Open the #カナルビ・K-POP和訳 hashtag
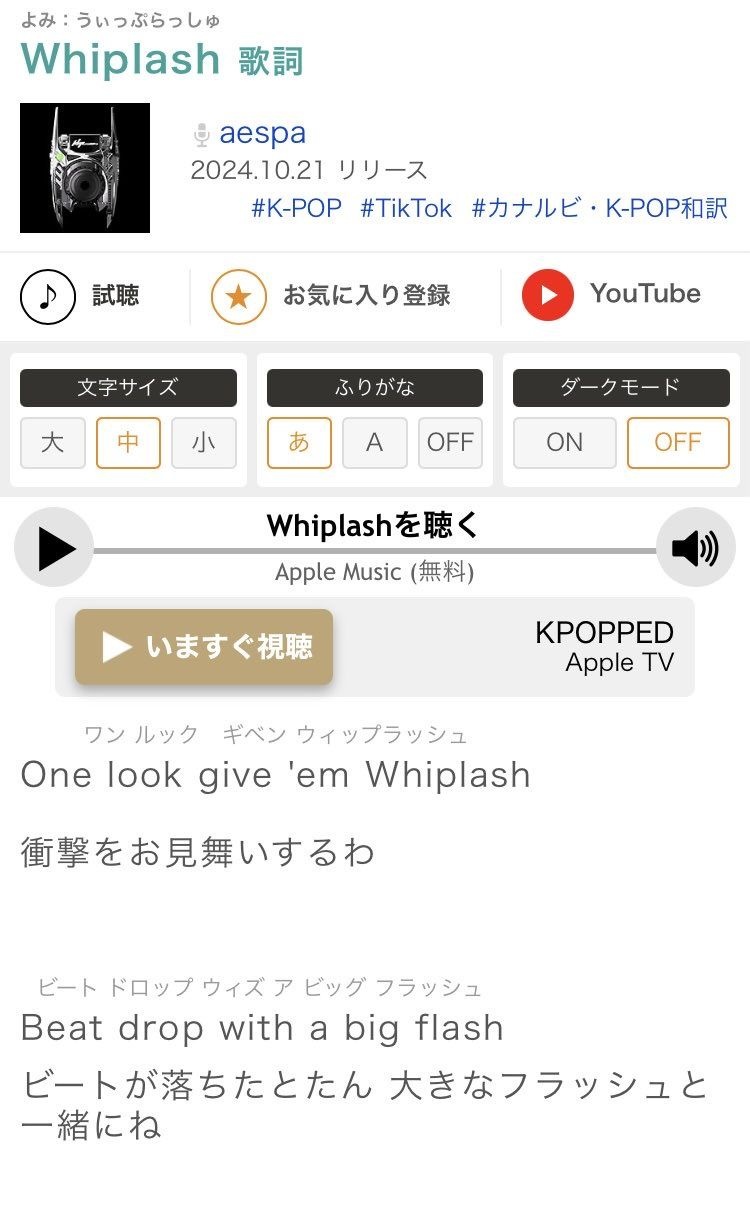Viewport: 750px width, 1206px height. coord(599,208)
